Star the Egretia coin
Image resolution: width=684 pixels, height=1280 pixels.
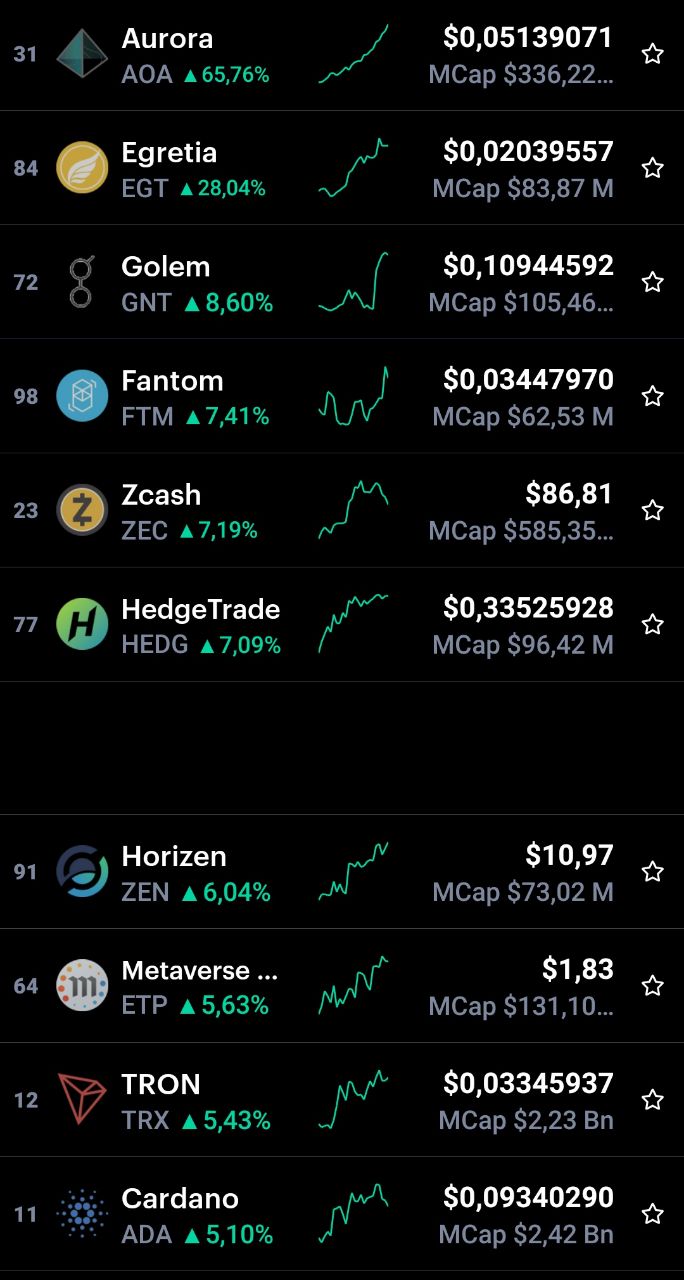(x=653, y=168)
